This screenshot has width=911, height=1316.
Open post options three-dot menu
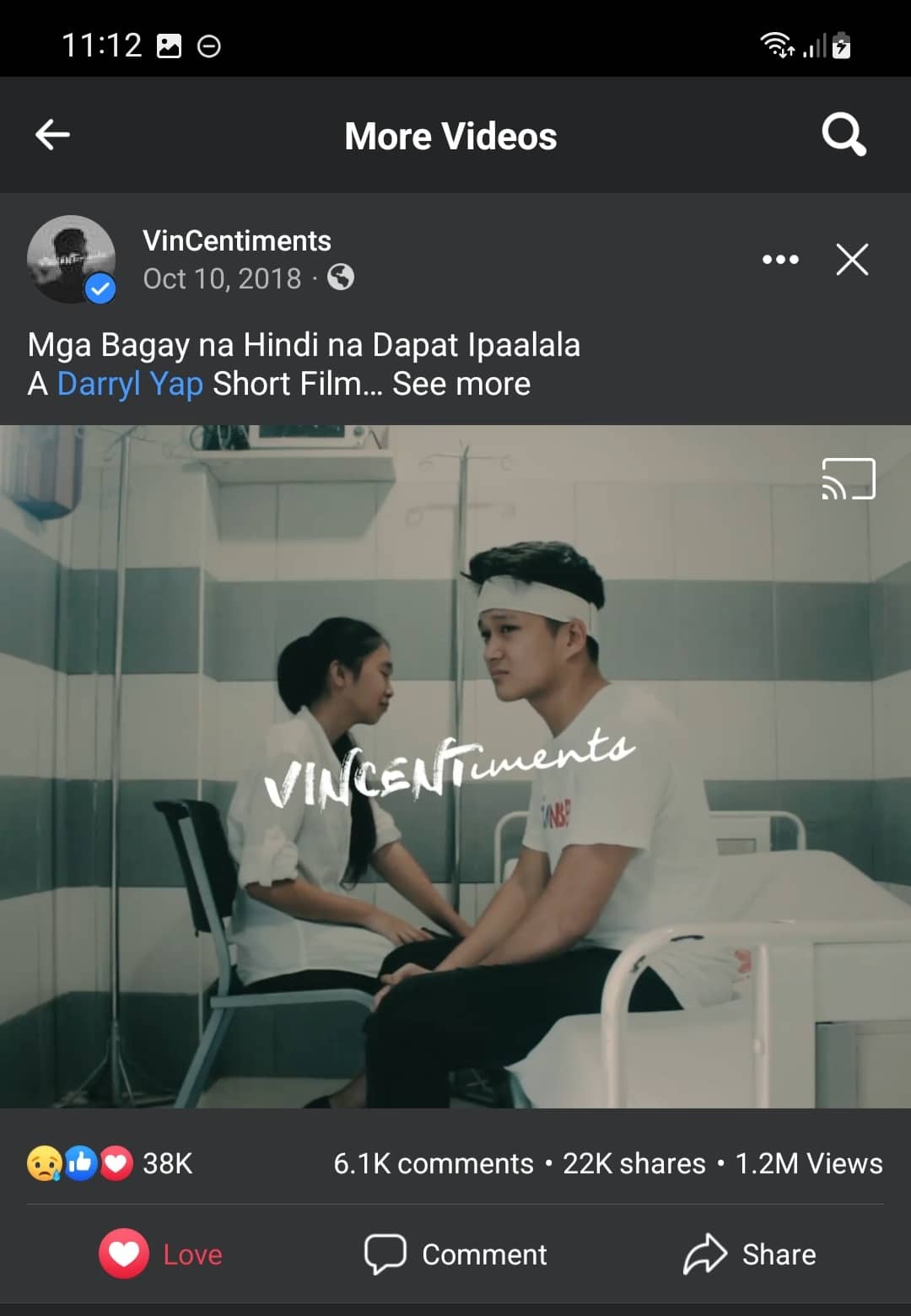[780, 259]
